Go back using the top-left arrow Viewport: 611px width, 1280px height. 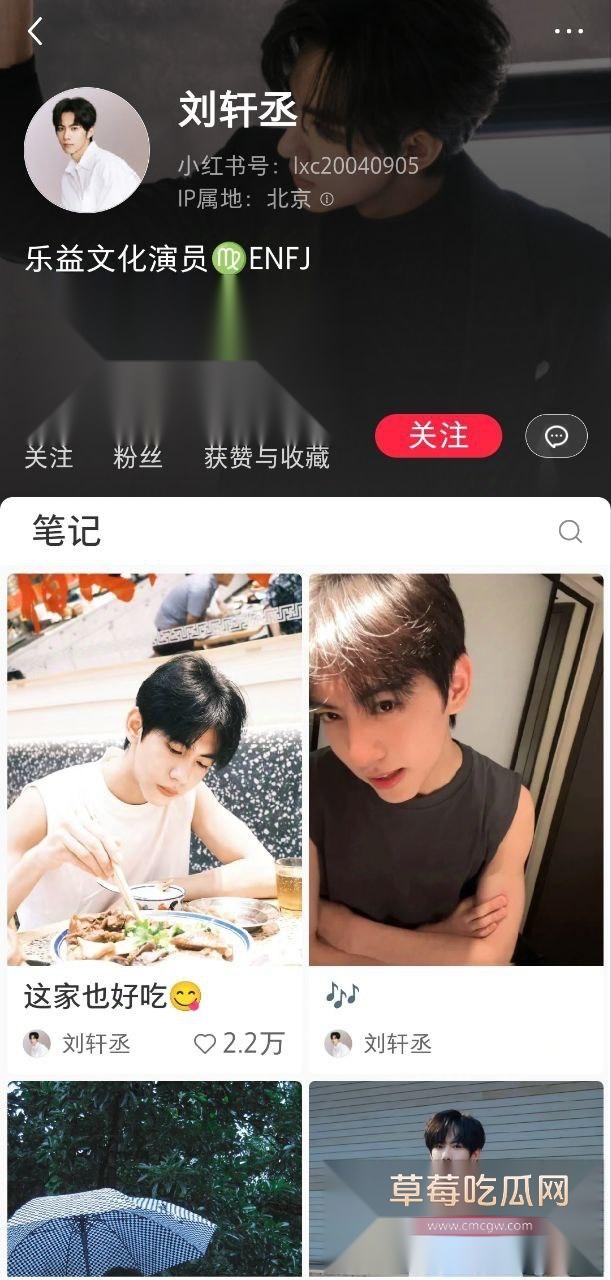pos(35,31)
